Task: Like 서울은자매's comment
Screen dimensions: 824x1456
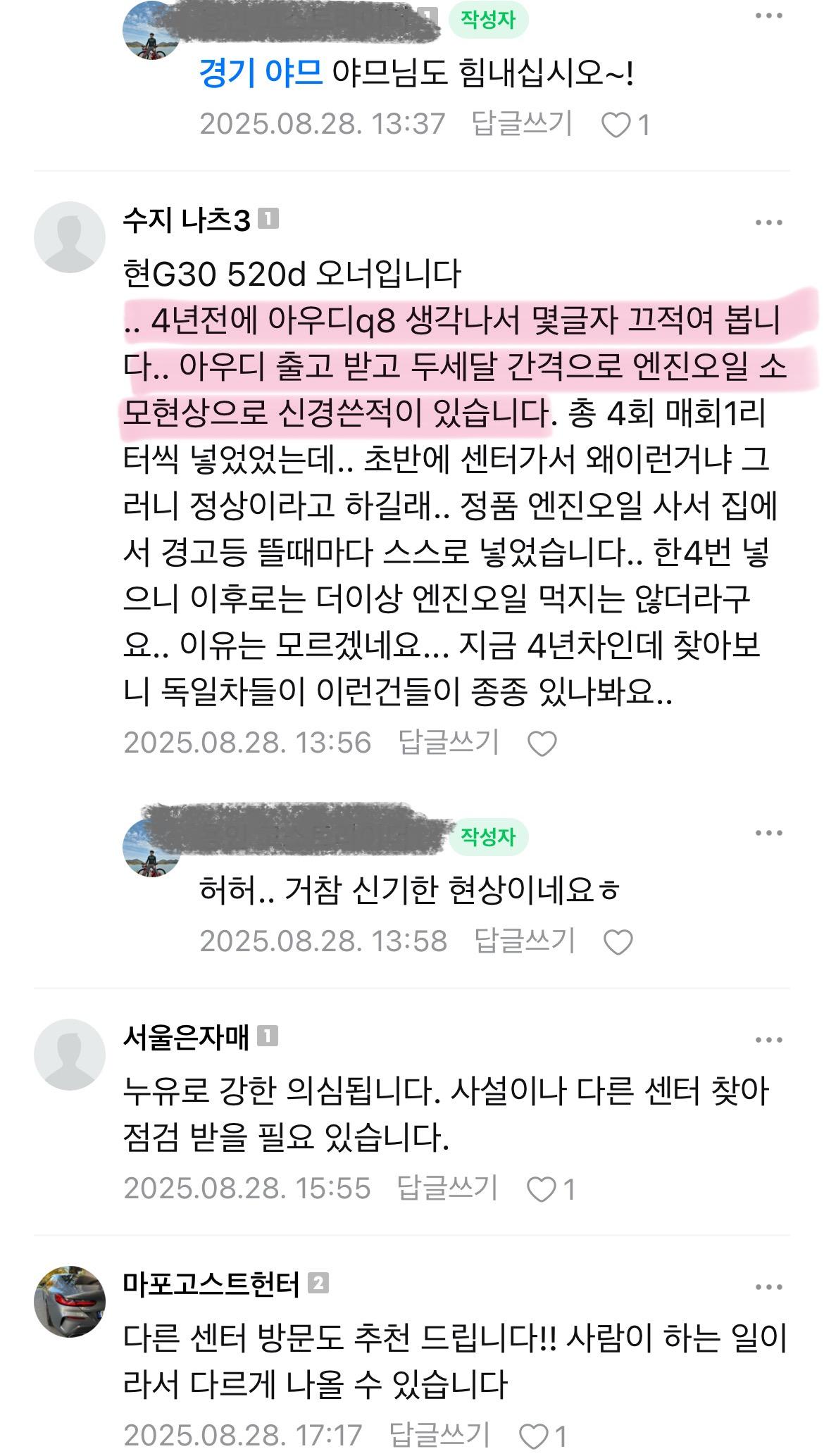Action: (x=542, y=1189)
